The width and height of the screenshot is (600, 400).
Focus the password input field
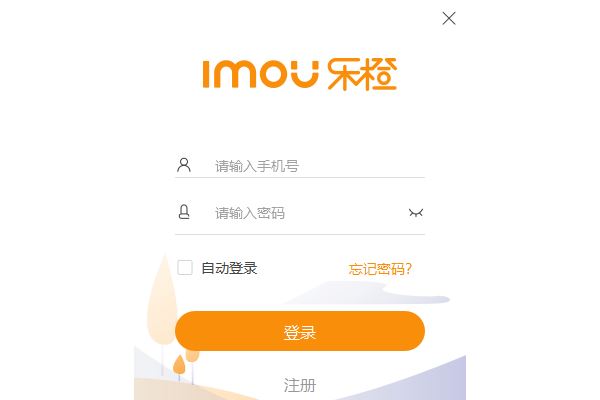[x=300, y=213]
